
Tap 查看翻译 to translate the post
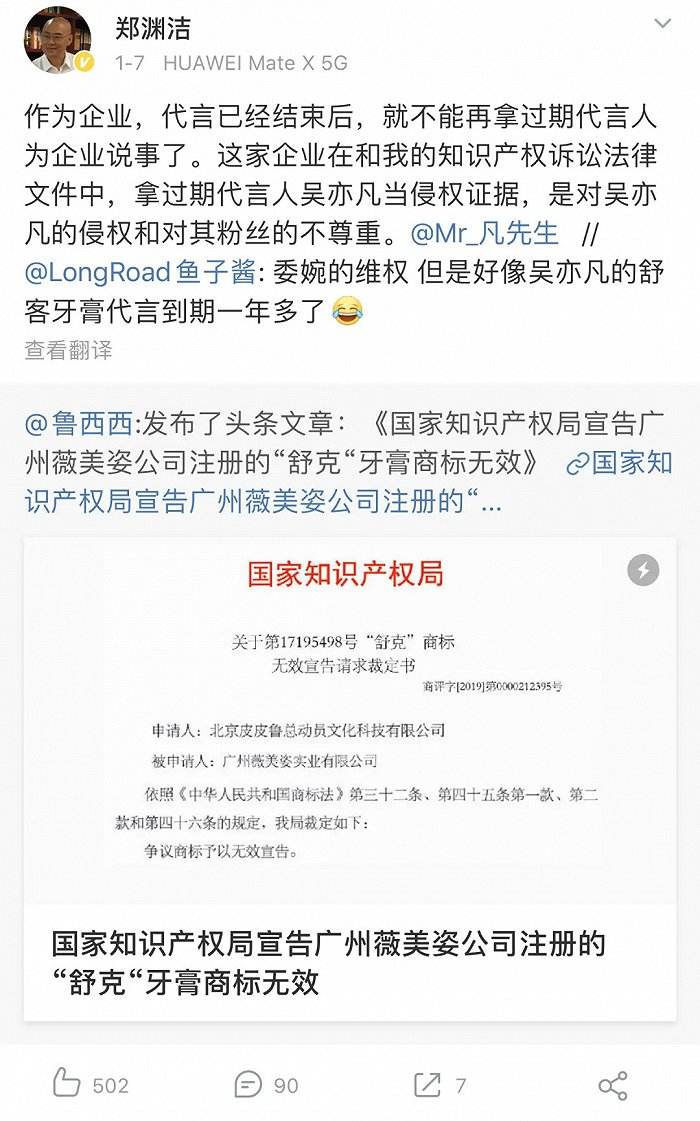(69, 350)
